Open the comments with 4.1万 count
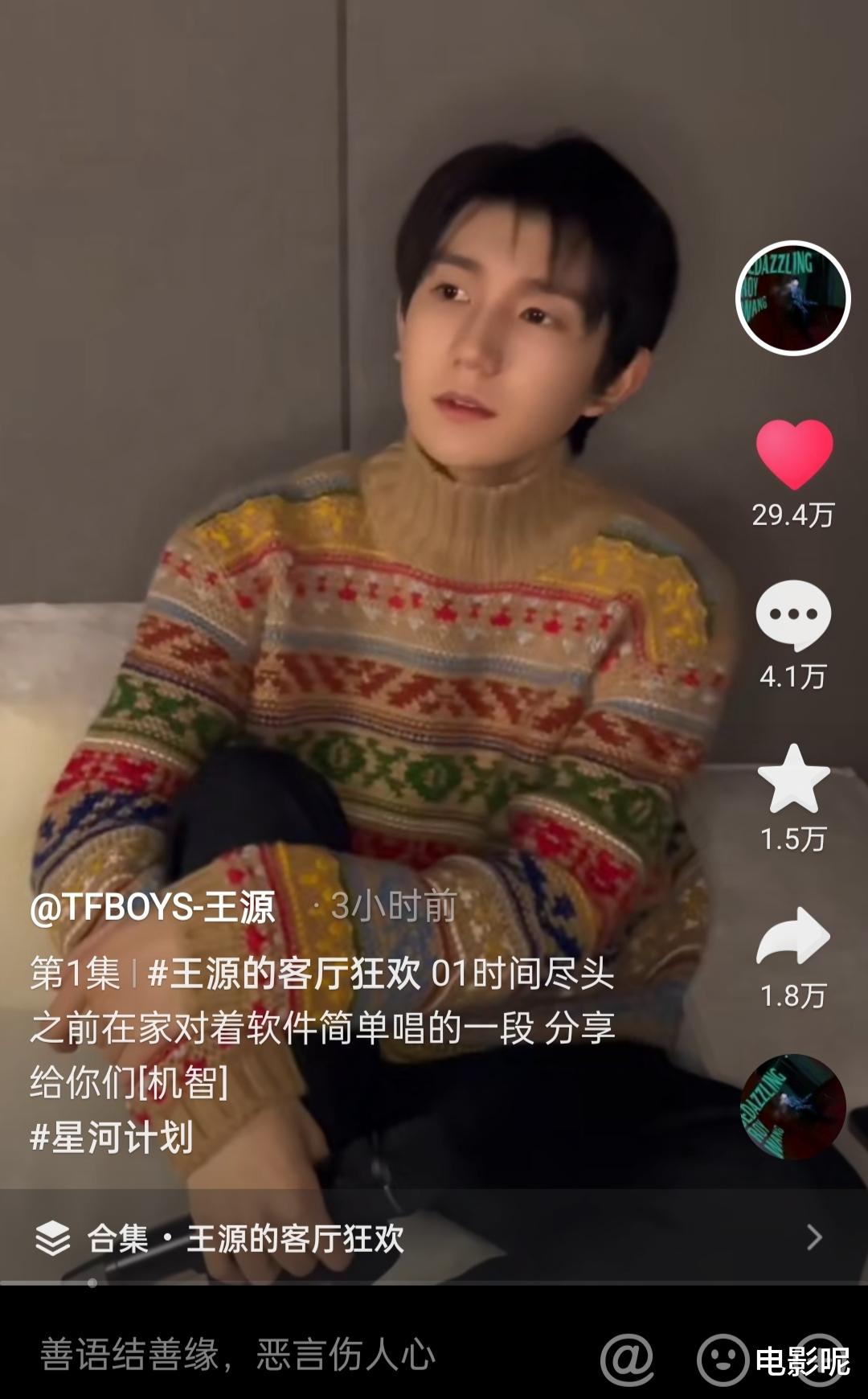868x1399 pixels. click(x=793, y=615)
